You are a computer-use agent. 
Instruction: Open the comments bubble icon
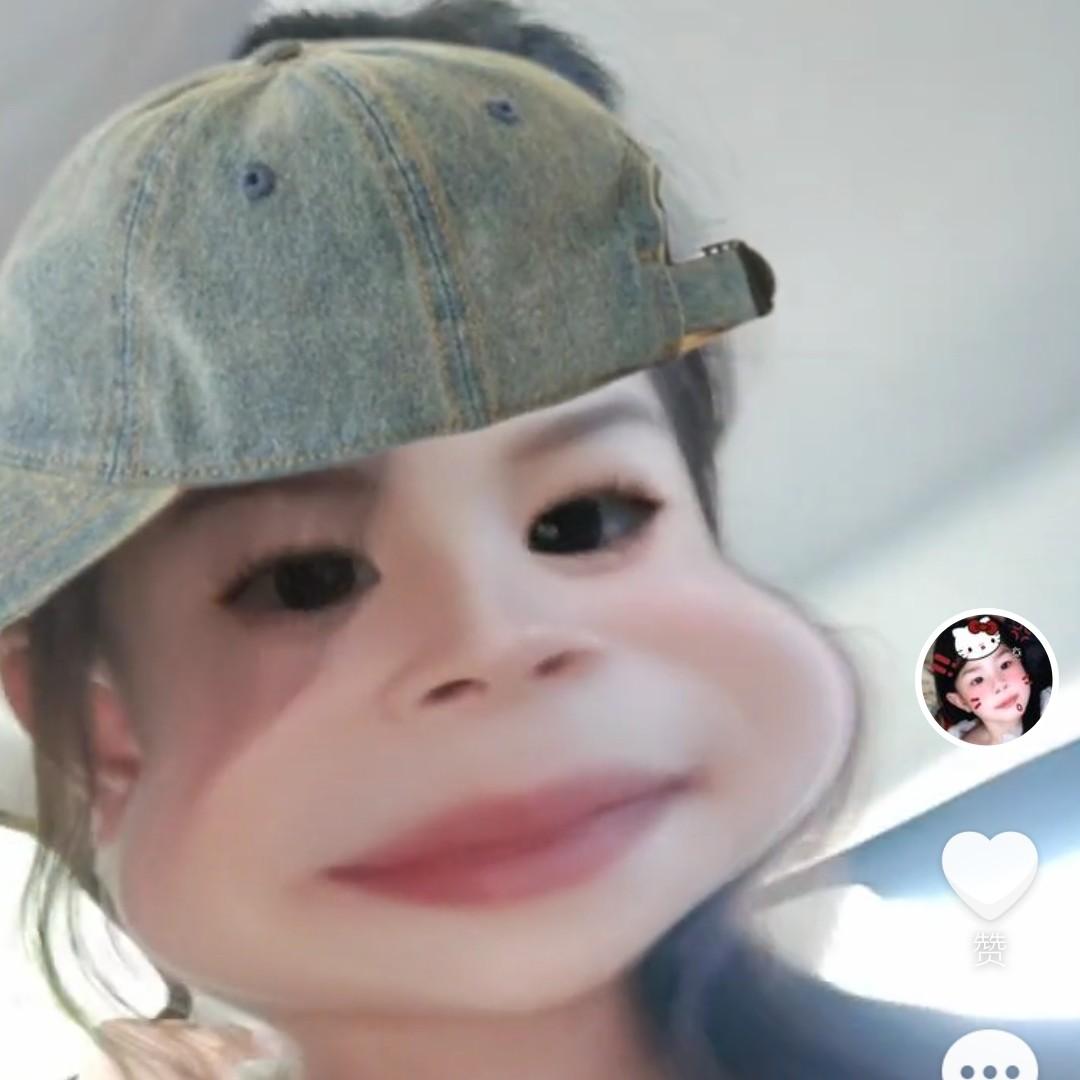[990, 1060]
